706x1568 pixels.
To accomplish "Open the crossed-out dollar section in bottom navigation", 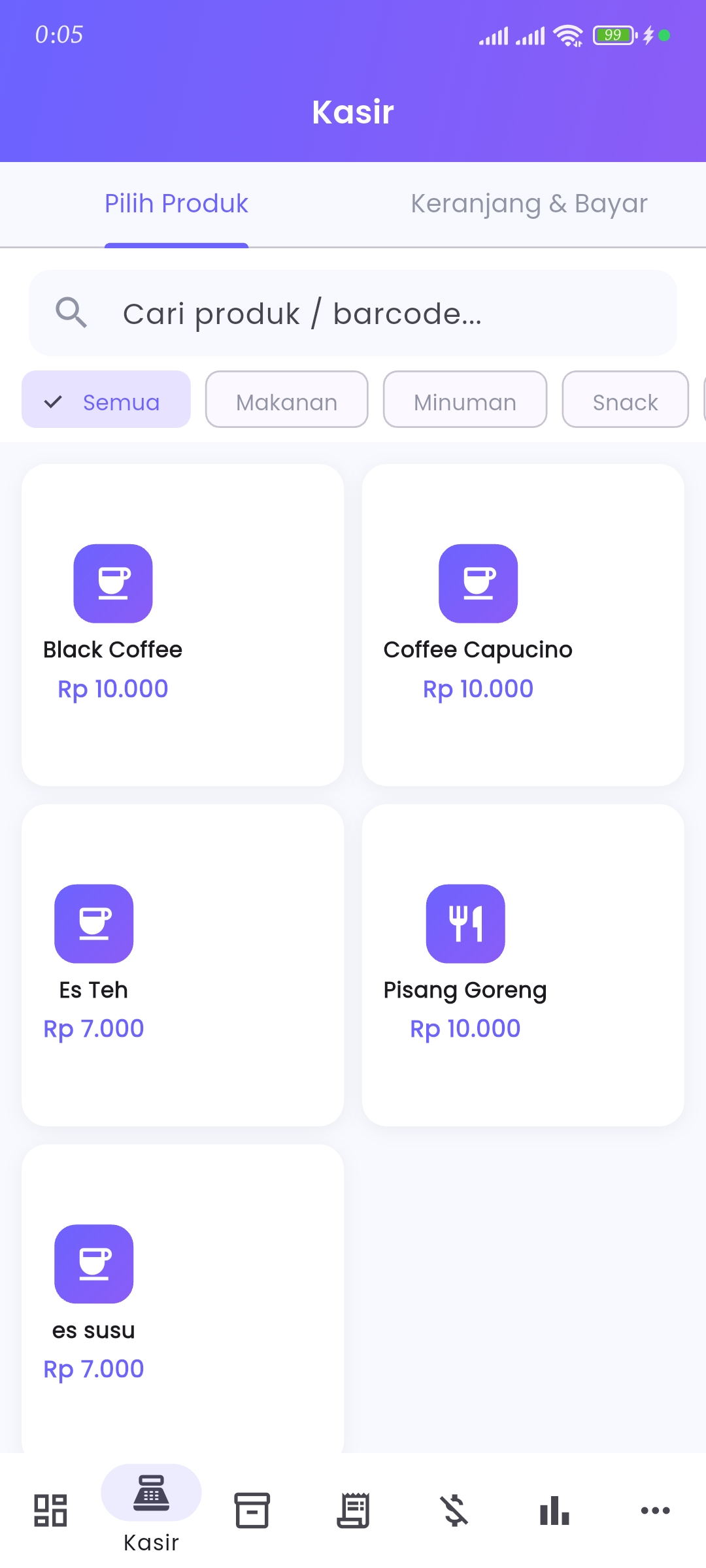I will [454, 1511].
